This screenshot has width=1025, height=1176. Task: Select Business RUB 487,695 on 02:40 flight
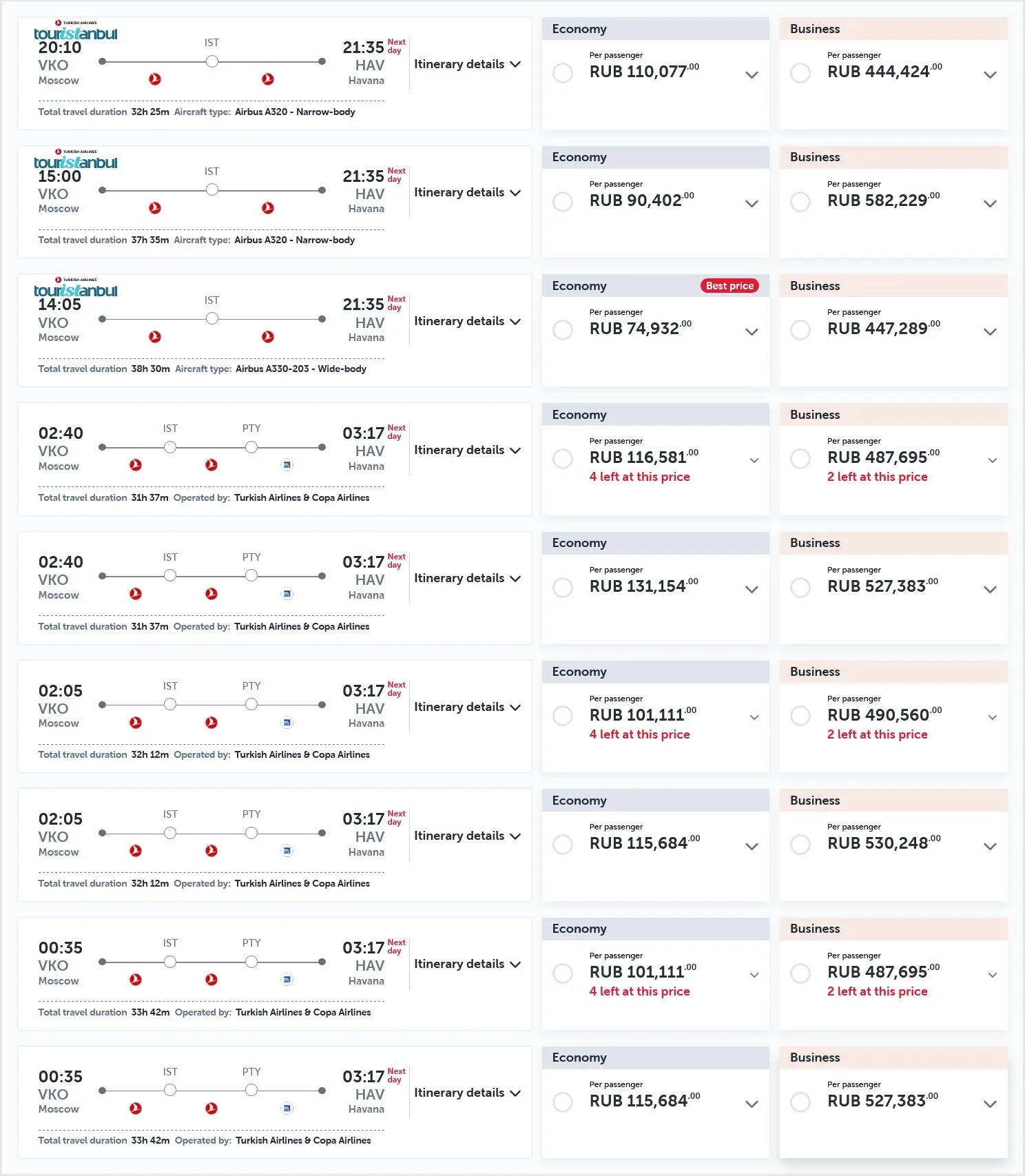tap(800, 459)
